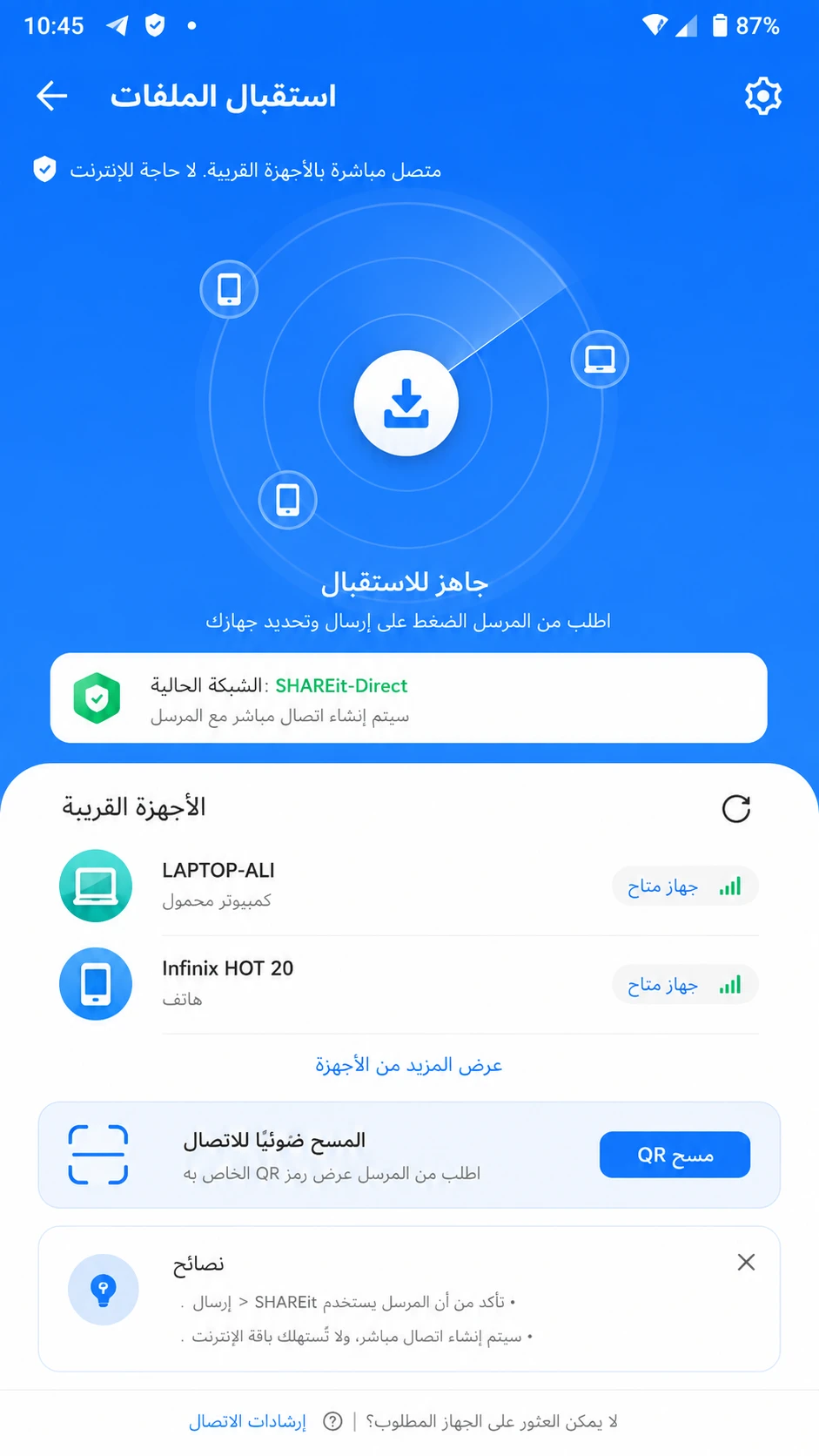Viewport: 819px width, 1456px height.
Task: Dismiss the tips card
Action: point(746,1262)
